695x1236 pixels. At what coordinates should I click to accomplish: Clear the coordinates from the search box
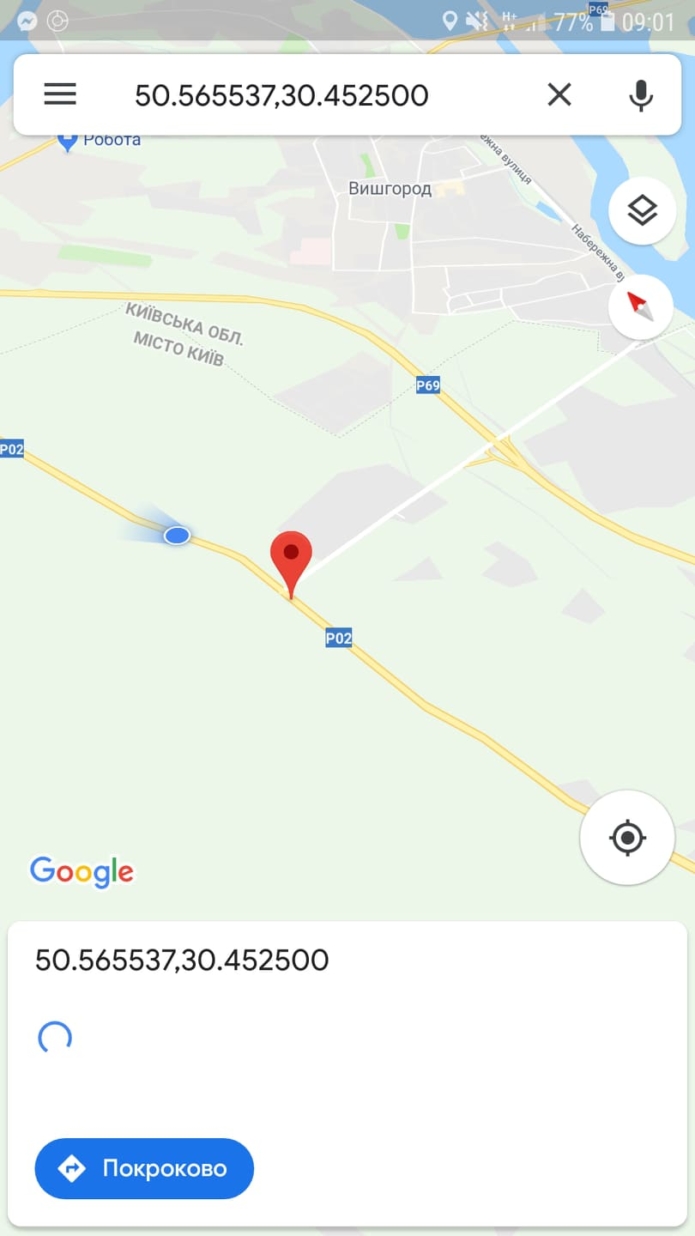click(x=559, y=94)
